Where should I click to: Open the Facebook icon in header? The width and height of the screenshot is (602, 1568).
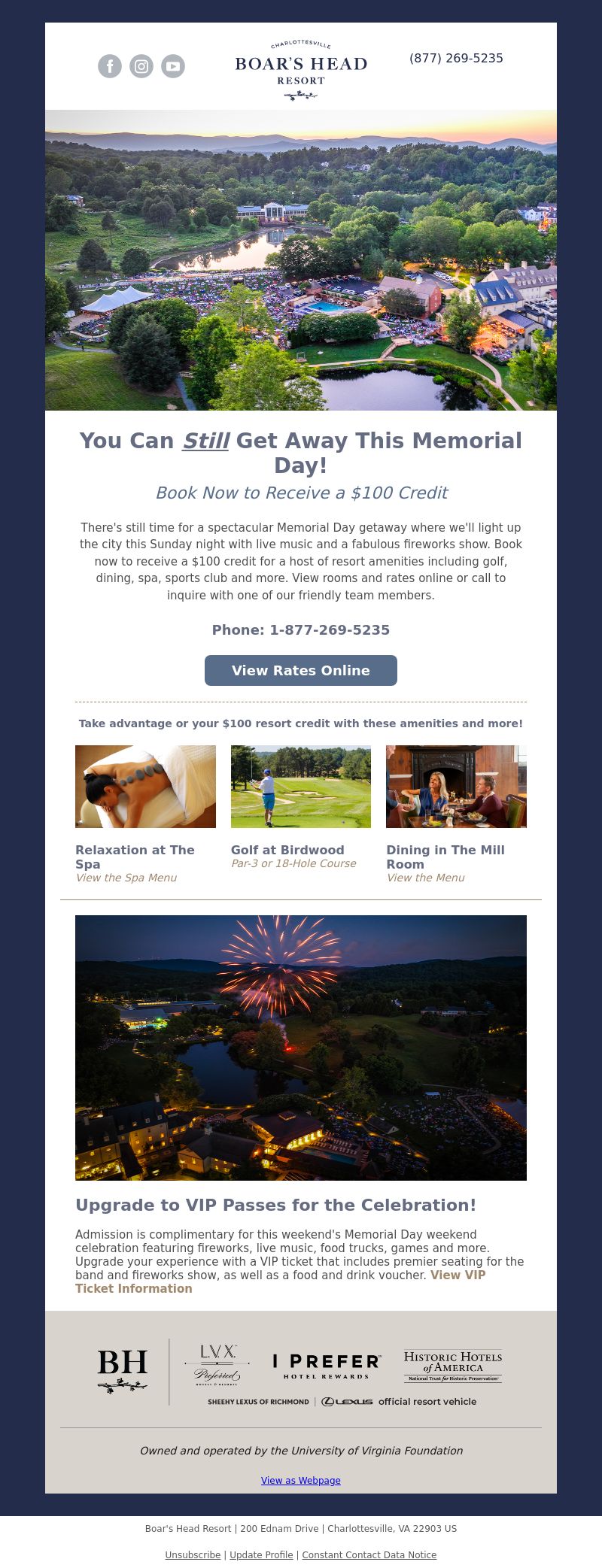click(x=110, y=66)
